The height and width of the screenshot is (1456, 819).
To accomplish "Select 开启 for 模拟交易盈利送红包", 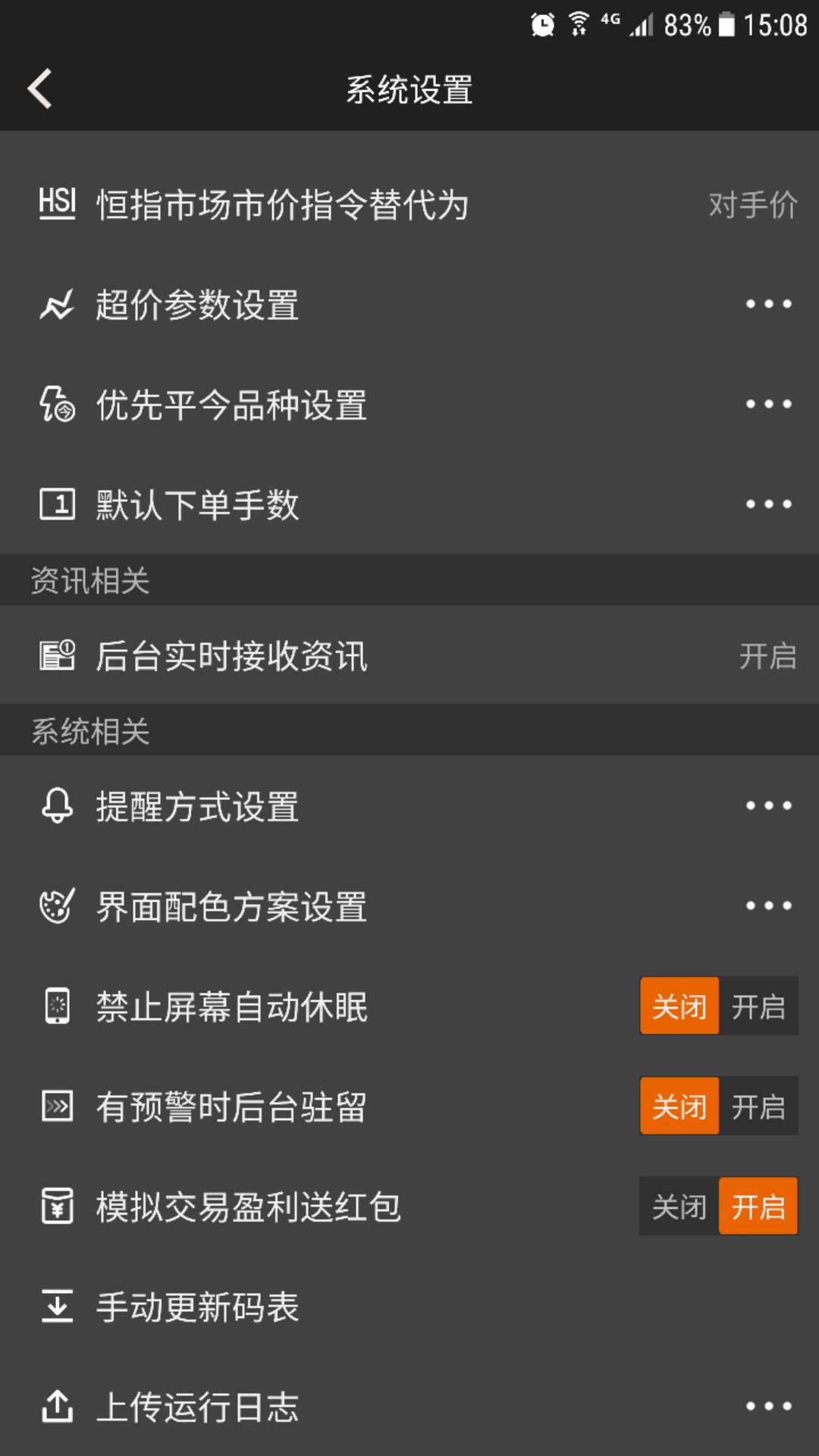I will point(758,1207).
